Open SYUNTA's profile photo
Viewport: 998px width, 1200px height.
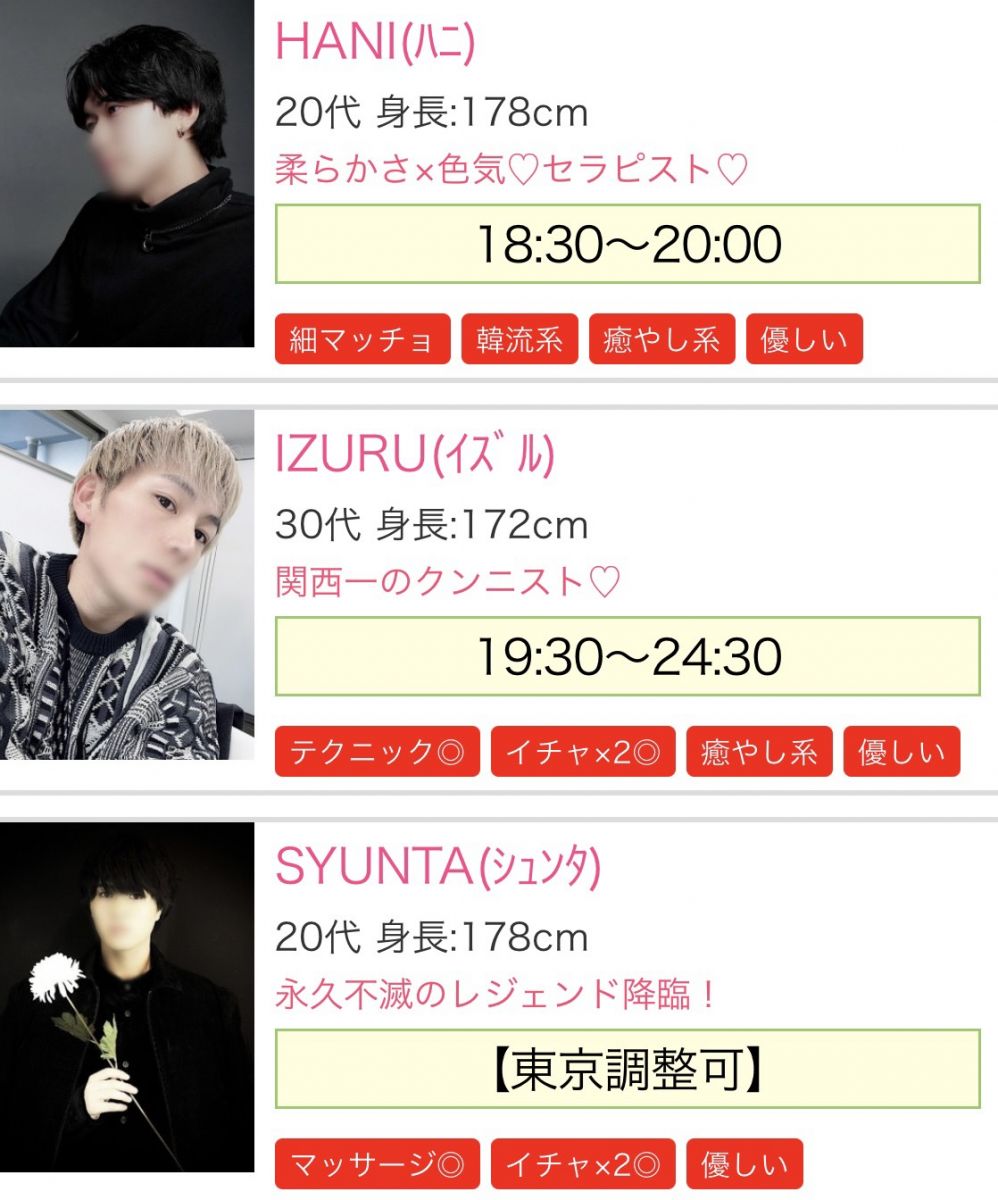pos(127,997)
